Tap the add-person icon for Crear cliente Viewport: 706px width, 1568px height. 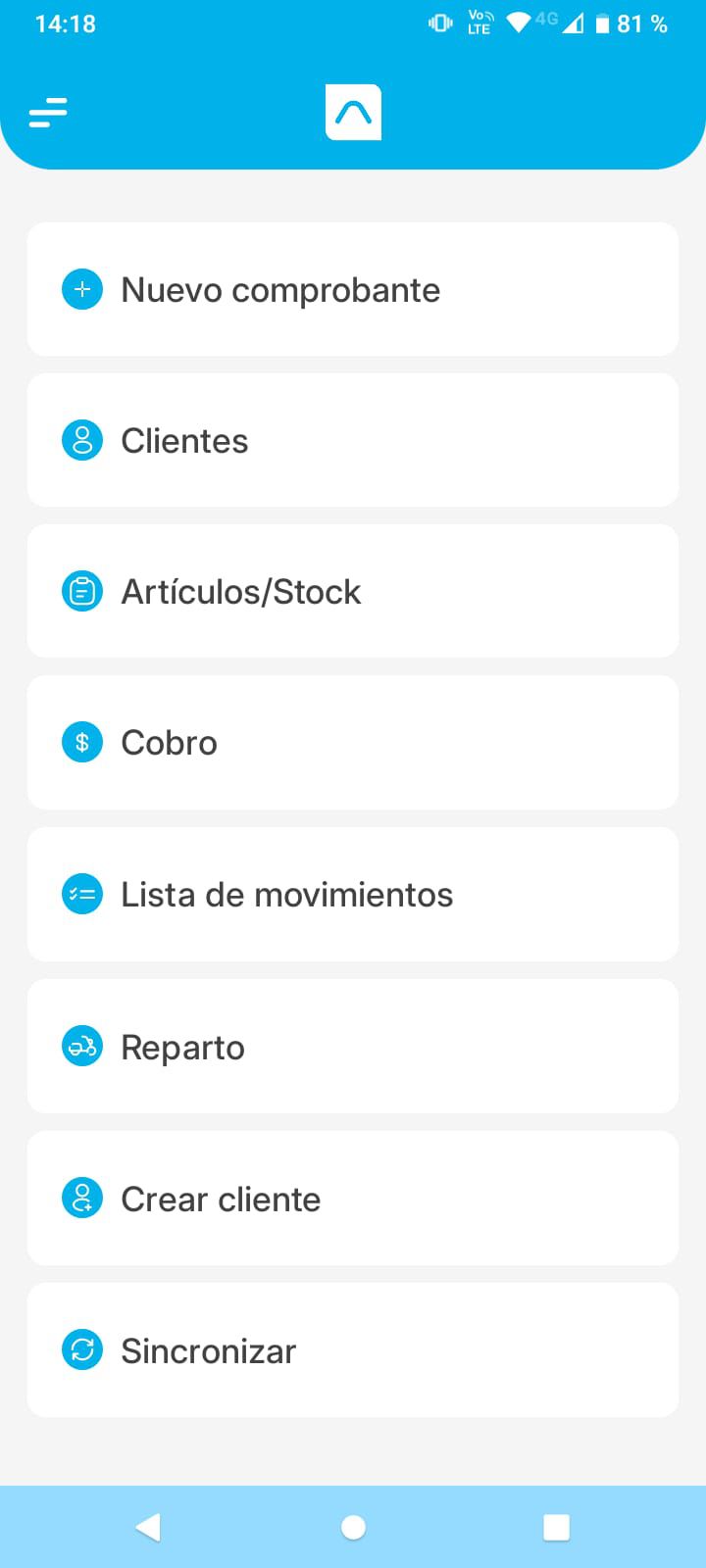(x=82, y=1197)
